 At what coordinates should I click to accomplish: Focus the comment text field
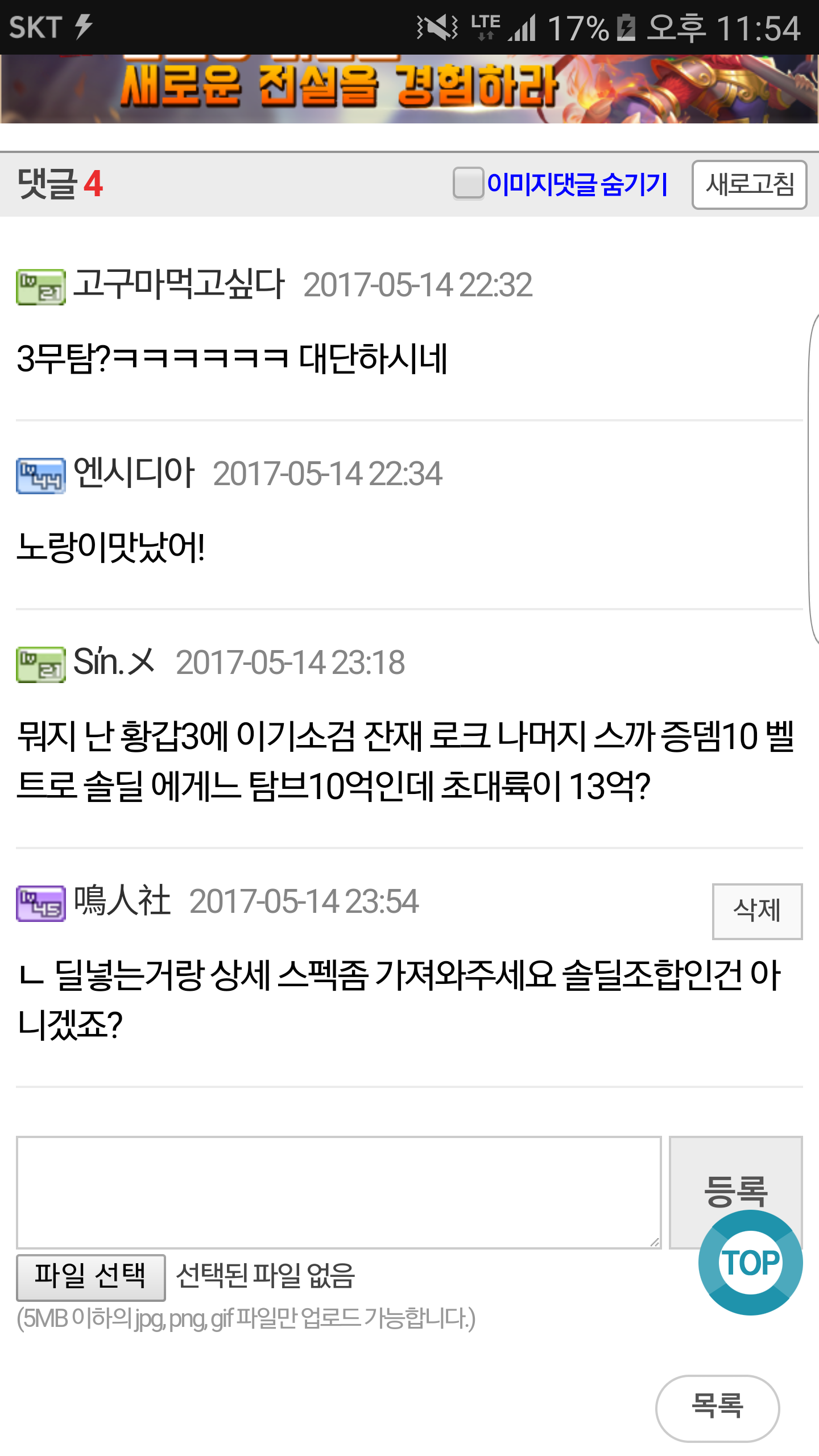tap(338, 1192)
